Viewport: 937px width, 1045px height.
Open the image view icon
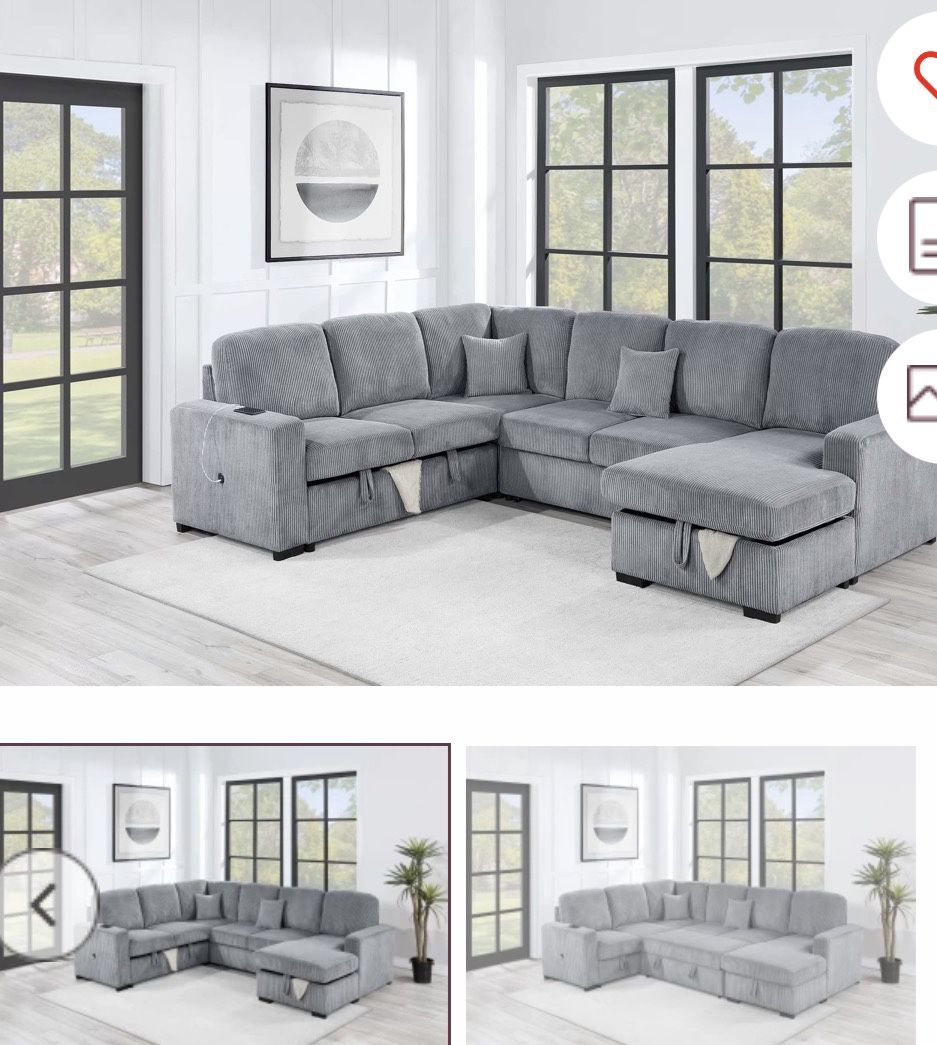click(x=908, y=395)
